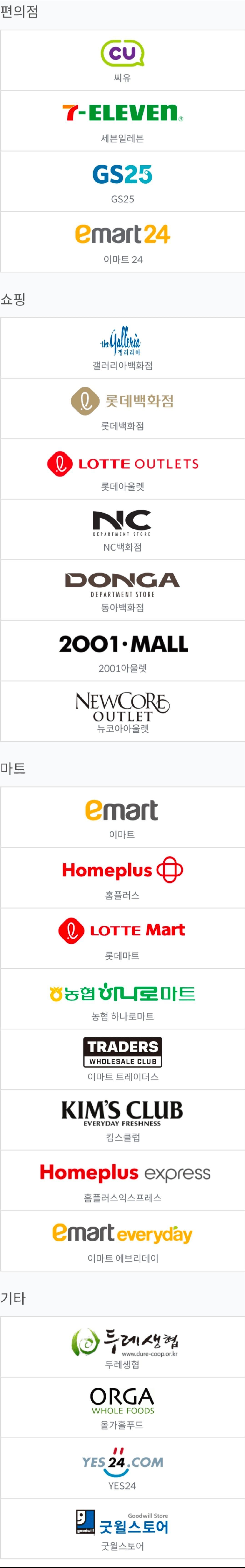
Task: Choose 농협 하나로마트 card
Action: tap(122, 999)
